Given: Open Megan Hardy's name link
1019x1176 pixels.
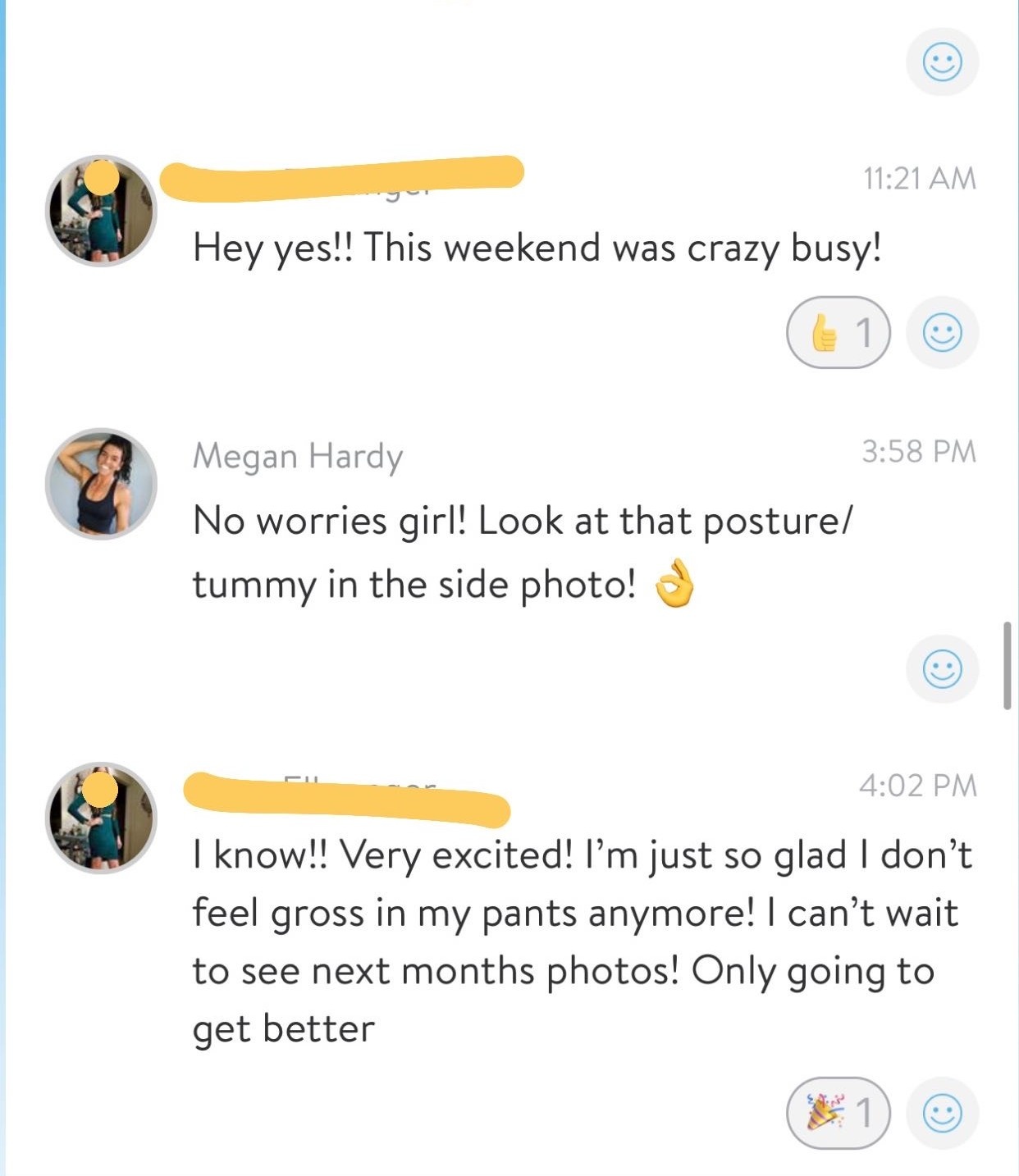Looking at the screenshot, I should (298, 456).
